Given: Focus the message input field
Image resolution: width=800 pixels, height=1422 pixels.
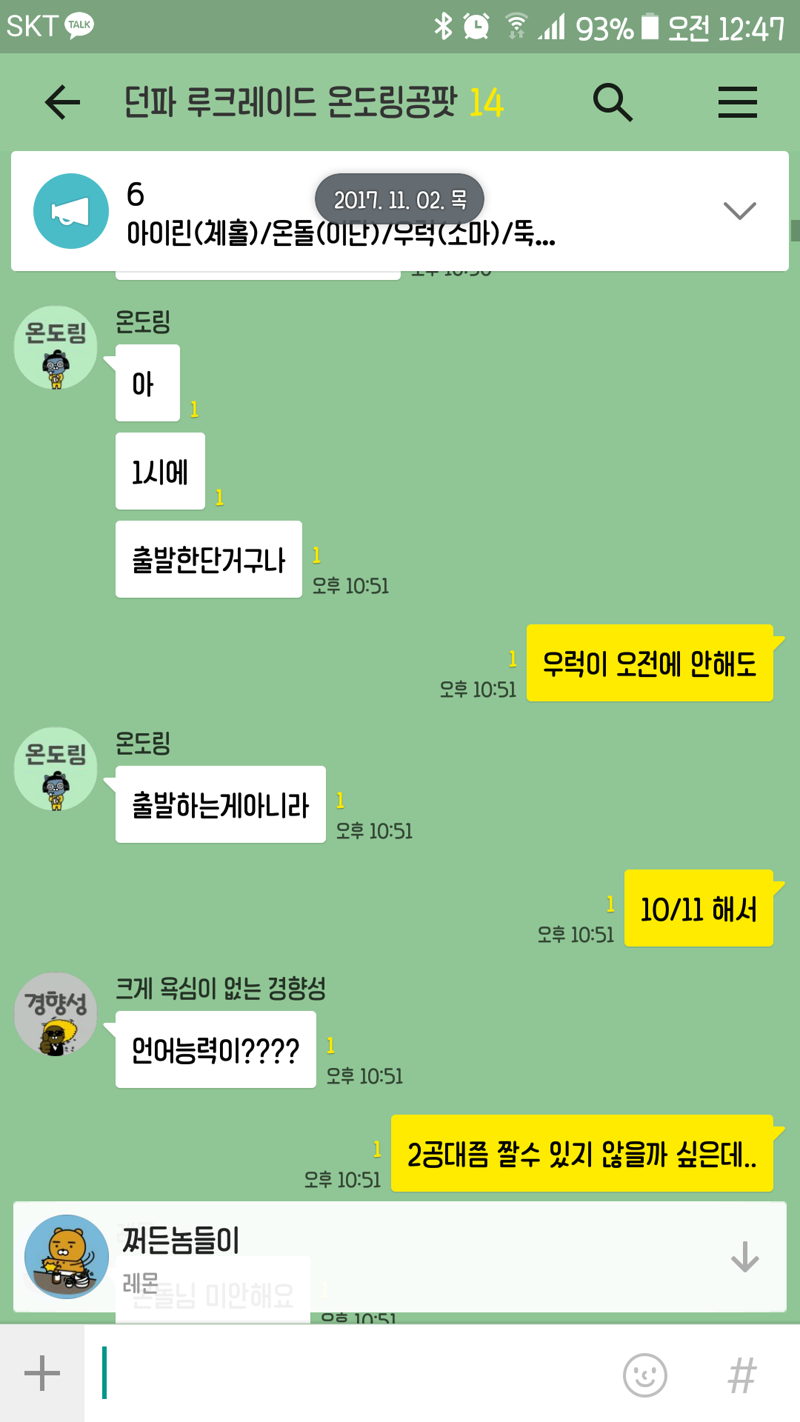Looking at the screenshot, I should (350, 1374).
